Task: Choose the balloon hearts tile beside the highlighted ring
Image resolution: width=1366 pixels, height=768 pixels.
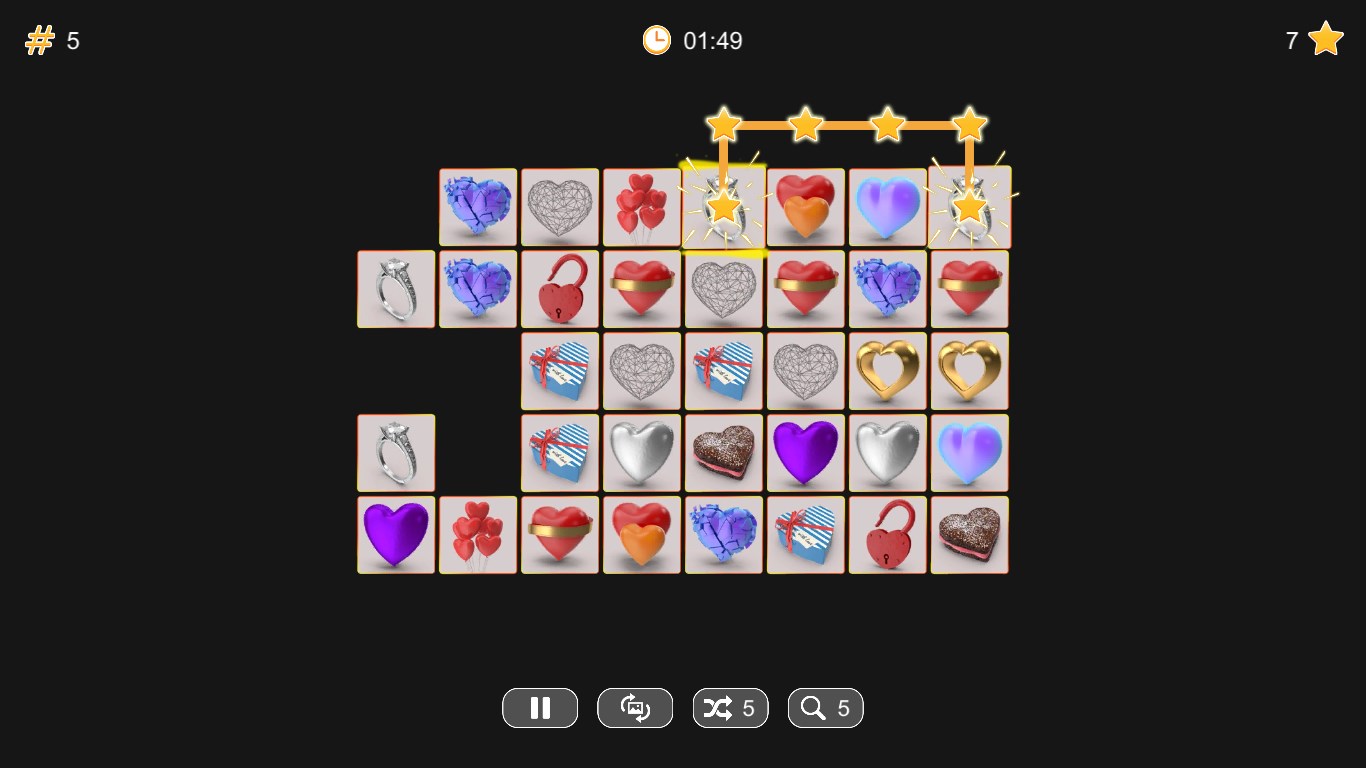Action: (642, 207)
